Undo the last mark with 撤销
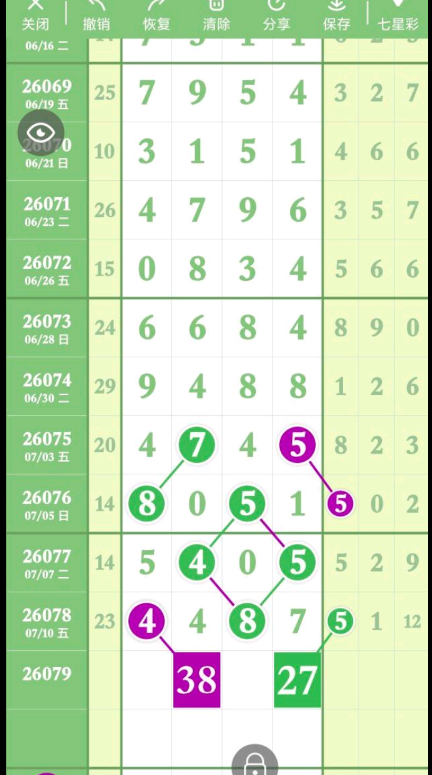432x775 pixels. pyautogui.click(x=96, y=16)
